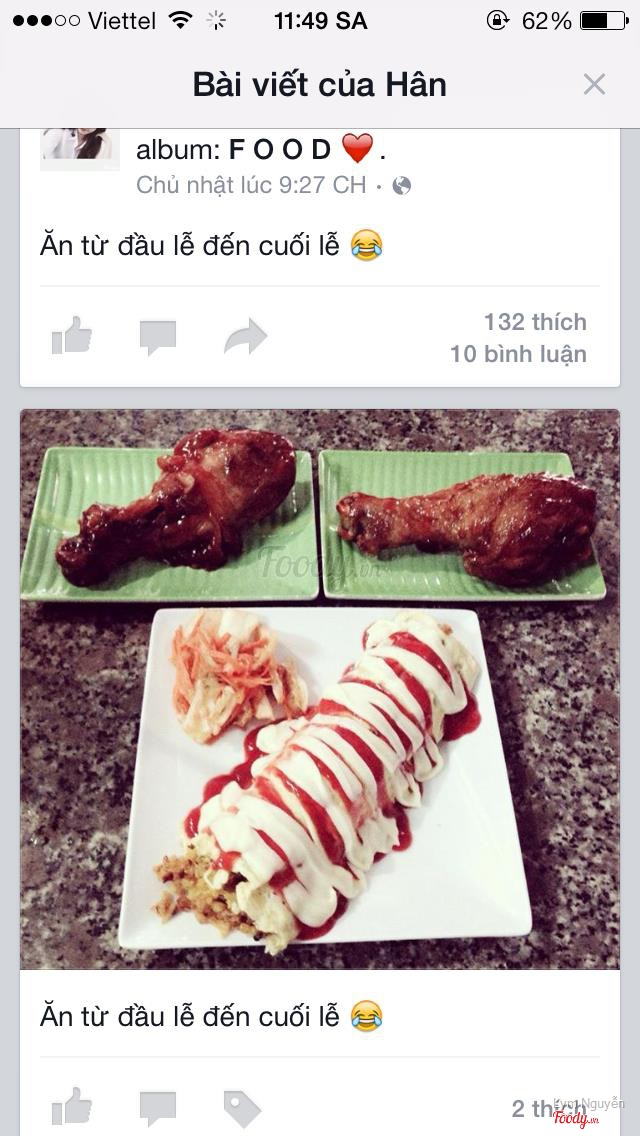The height and width of the screenshot is (1136, 640).
Task: Comment on the chicken drumsticks photo
Action: [158, 1108]
